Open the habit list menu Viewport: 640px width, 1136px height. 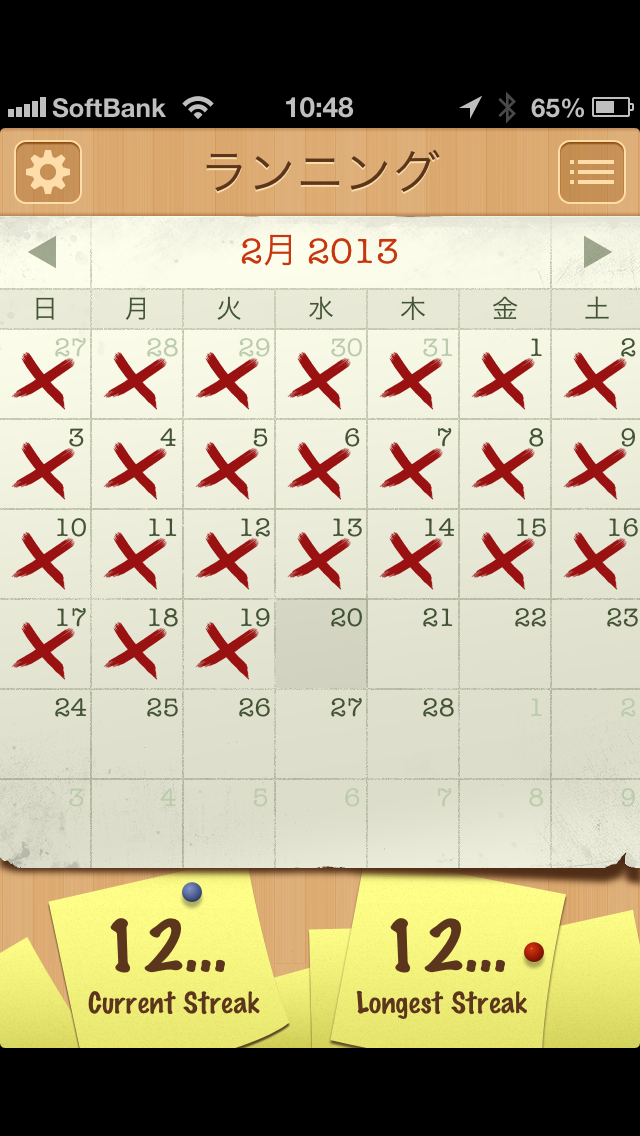coord(591,172)
